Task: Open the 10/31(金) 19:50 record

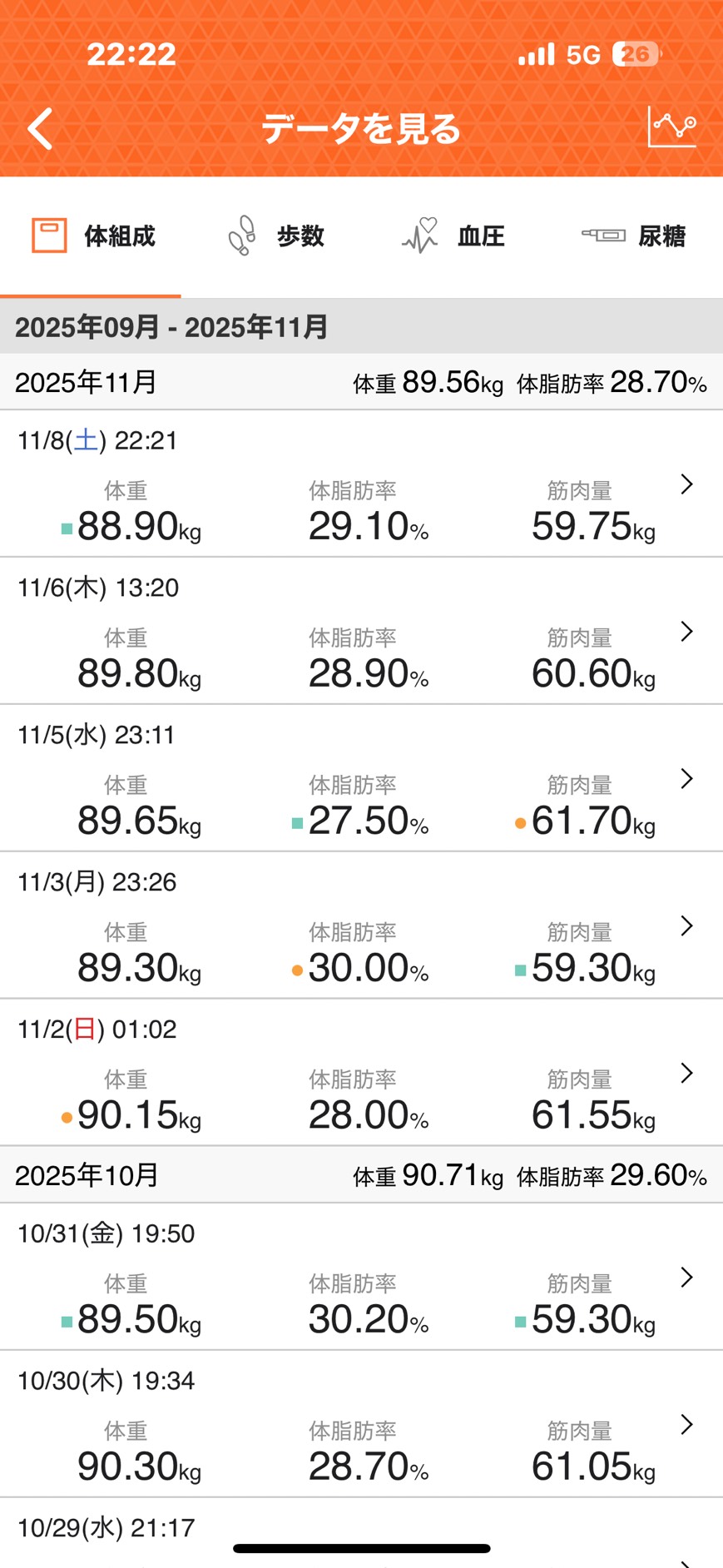Action: 361,1278
